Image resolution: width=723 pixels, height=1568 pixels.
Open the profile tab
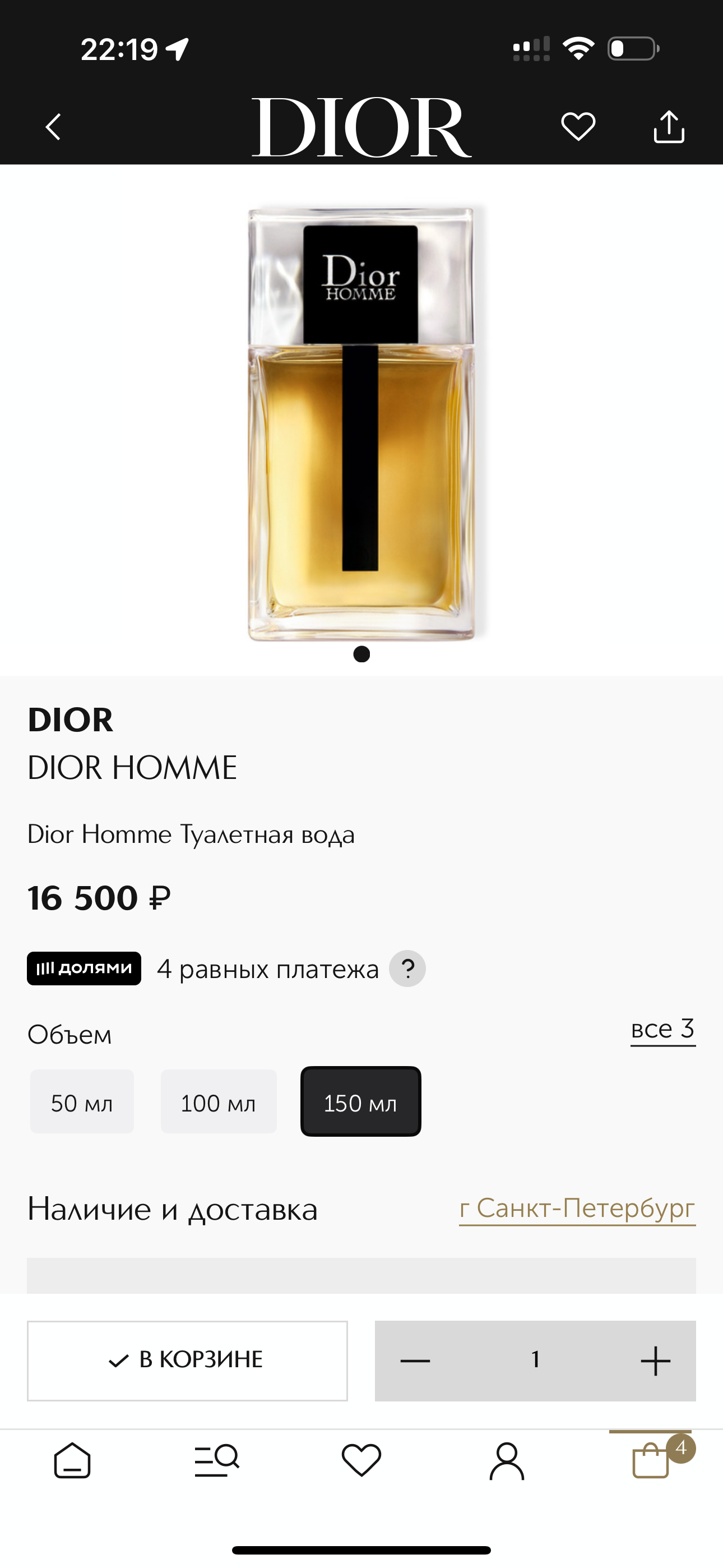[x=506, y=1460]
